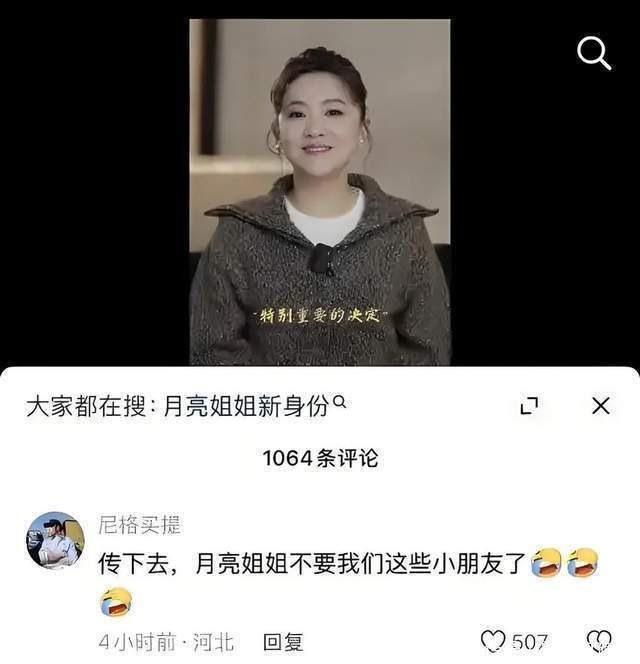Dislike 尼格买提's comment
Viewport: 640px width, 664px height.
598,641
